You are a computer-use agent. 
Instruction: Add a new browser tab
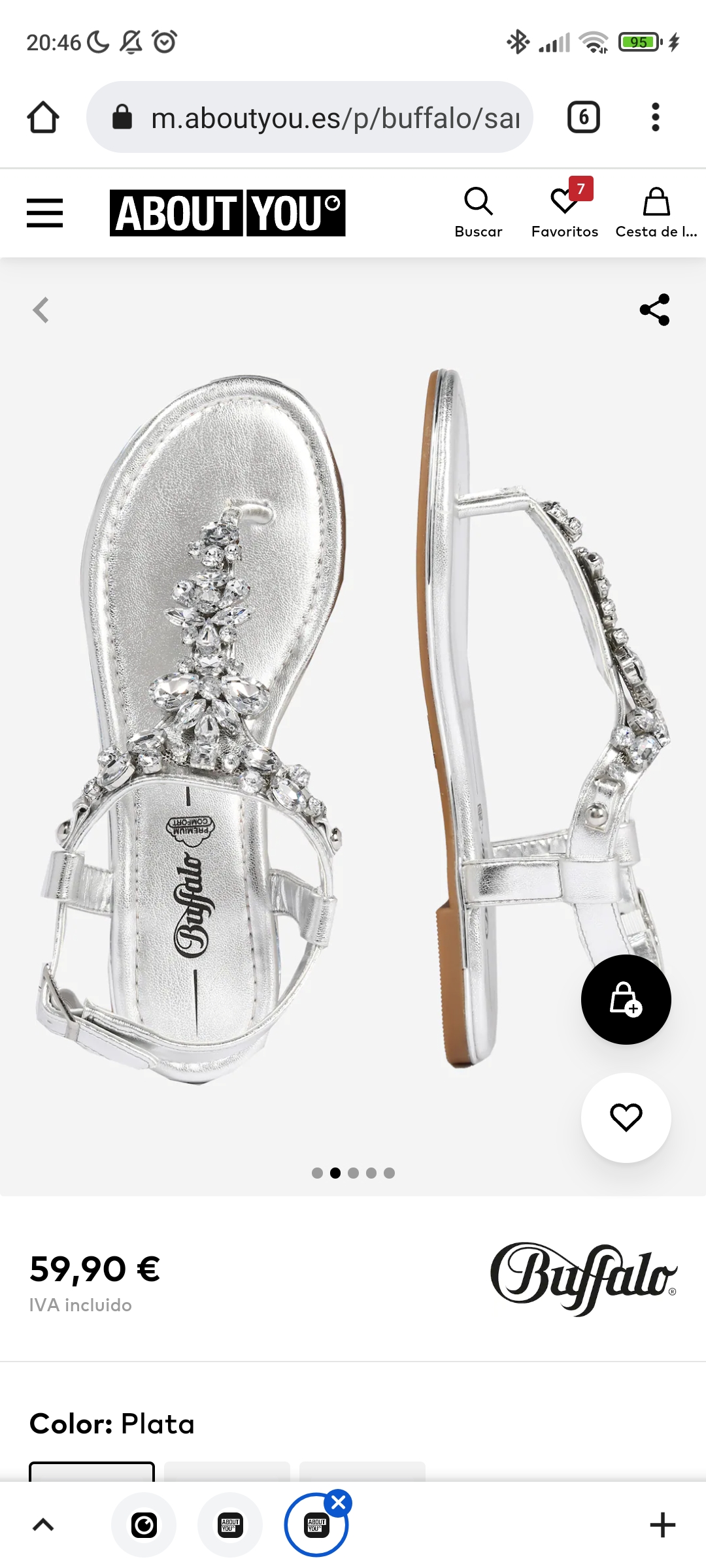(x=662, y=1525)
